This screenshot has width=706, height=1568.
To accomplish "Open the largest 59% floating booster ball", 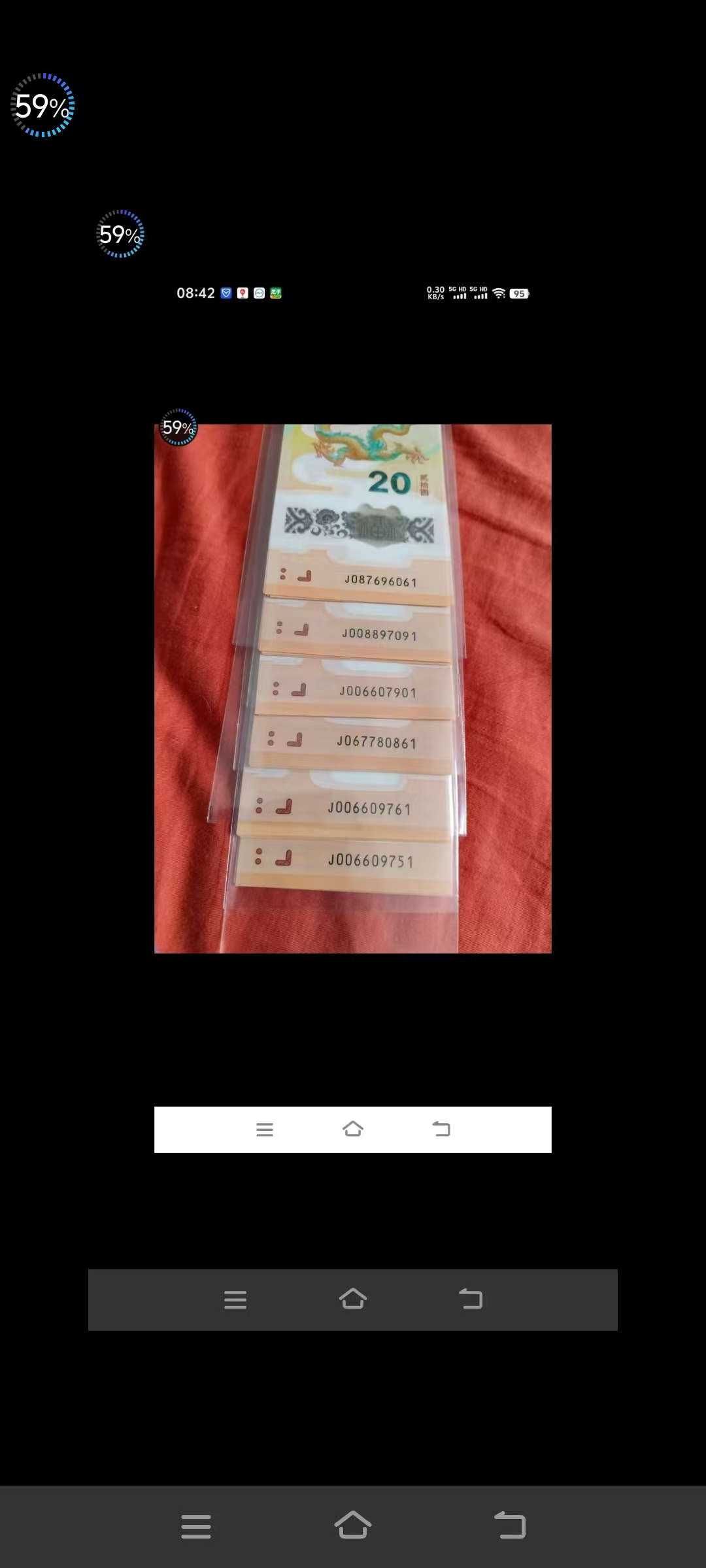I will 42,105.
